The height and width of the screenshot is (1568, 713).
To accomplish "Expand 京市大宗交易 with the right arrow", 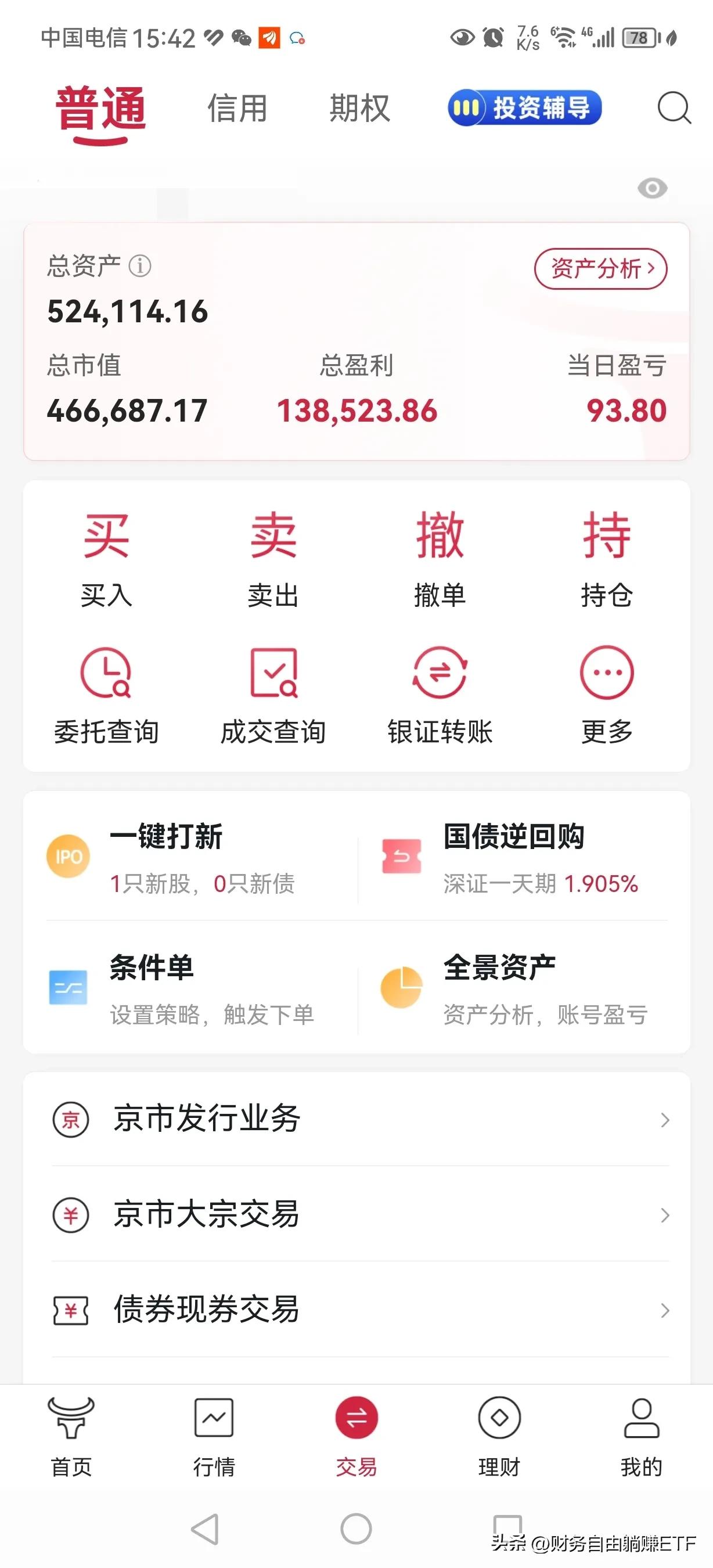I will tap(663, 1216).
